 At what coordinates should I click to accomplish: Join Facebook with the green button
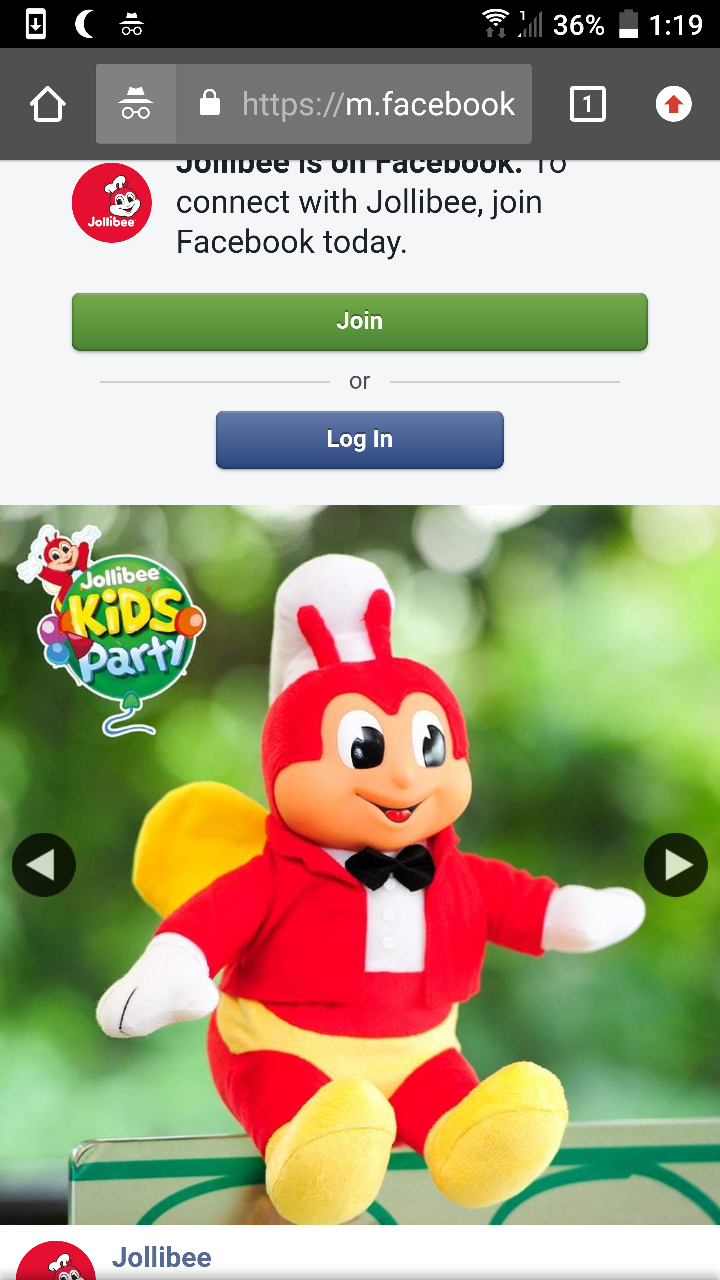tap(359, 321)
